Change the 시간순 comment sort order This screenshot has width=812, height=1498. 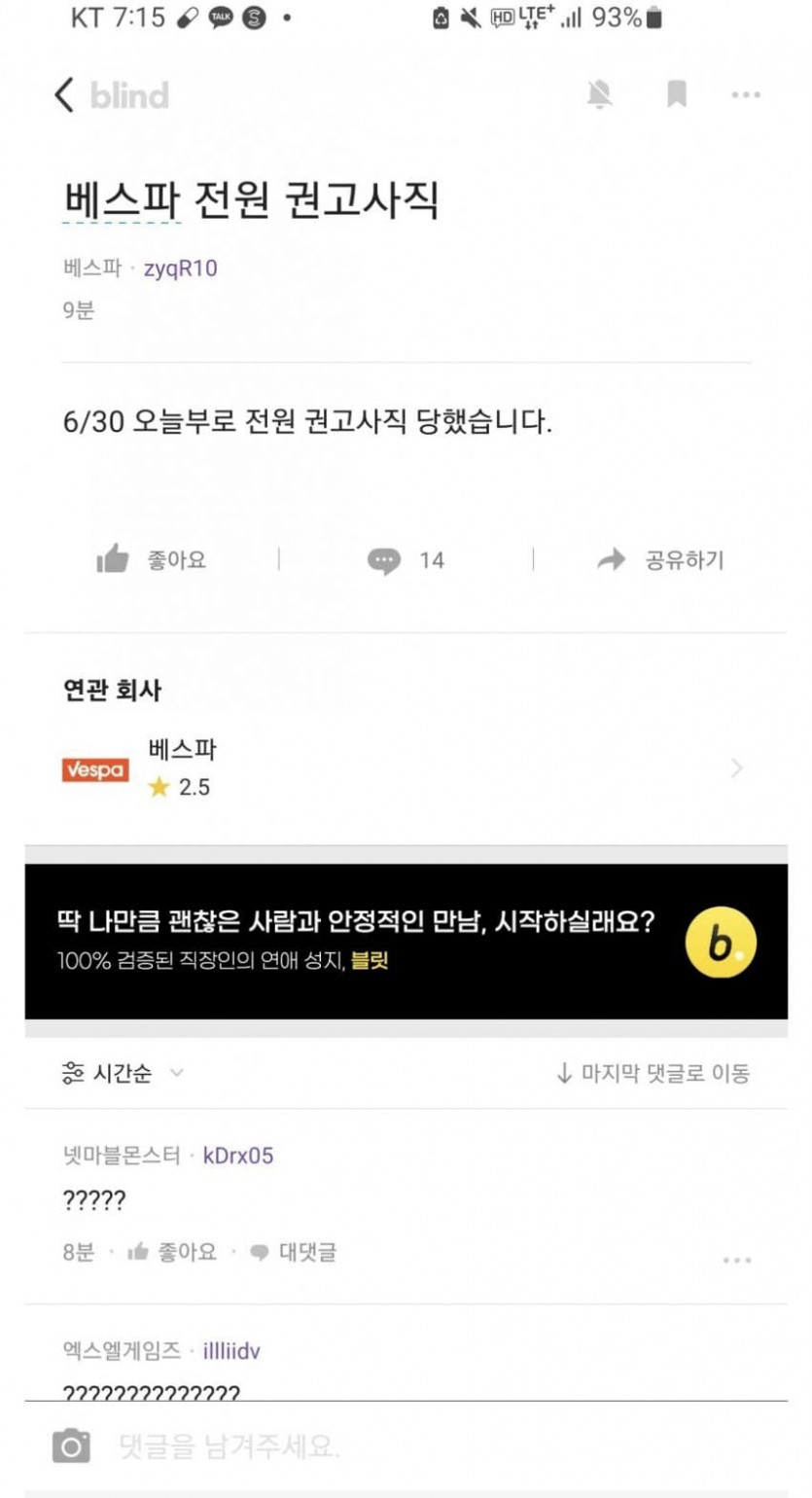tap(123, 1073)
